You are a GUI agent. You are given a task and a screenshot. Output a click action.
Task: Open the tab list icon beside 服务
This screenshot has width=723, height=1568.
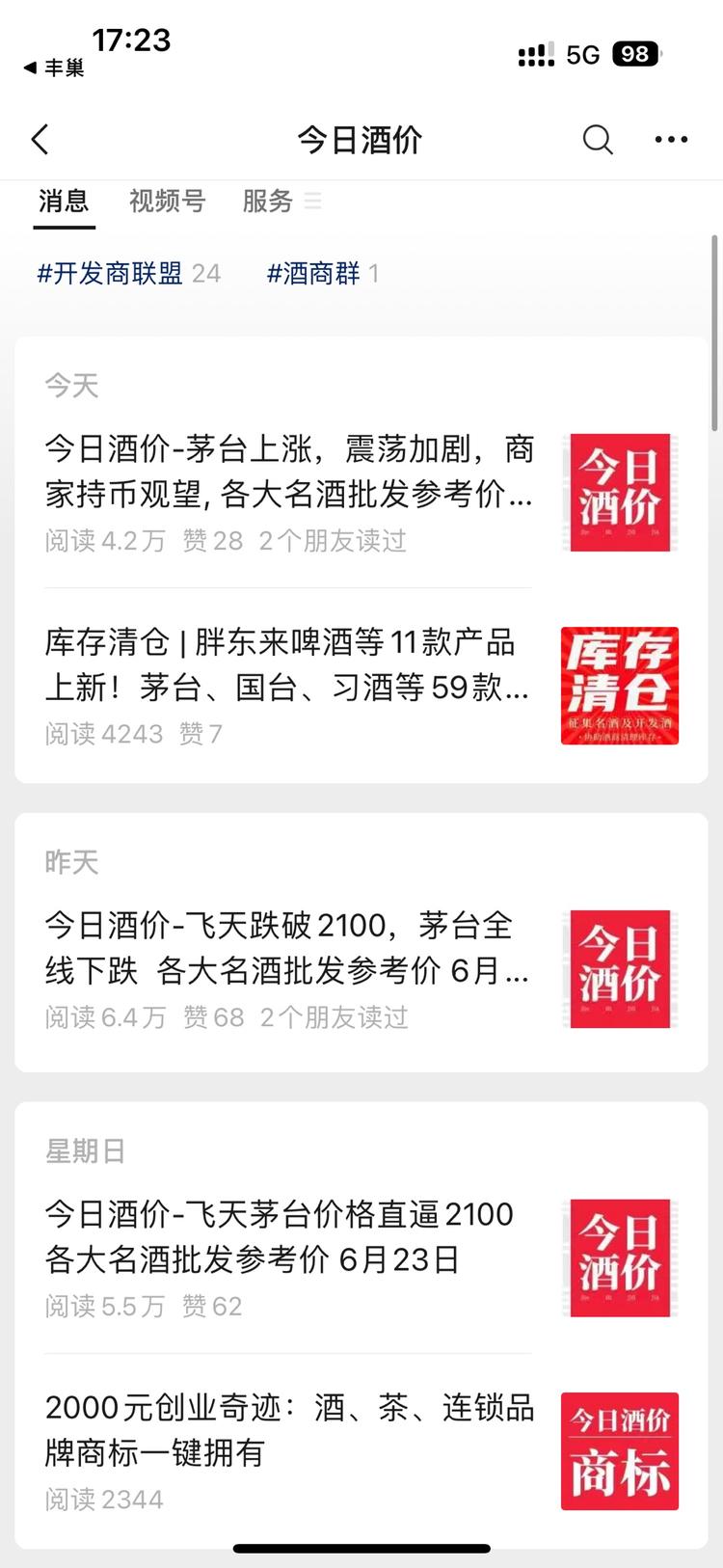tap(311, 201)
